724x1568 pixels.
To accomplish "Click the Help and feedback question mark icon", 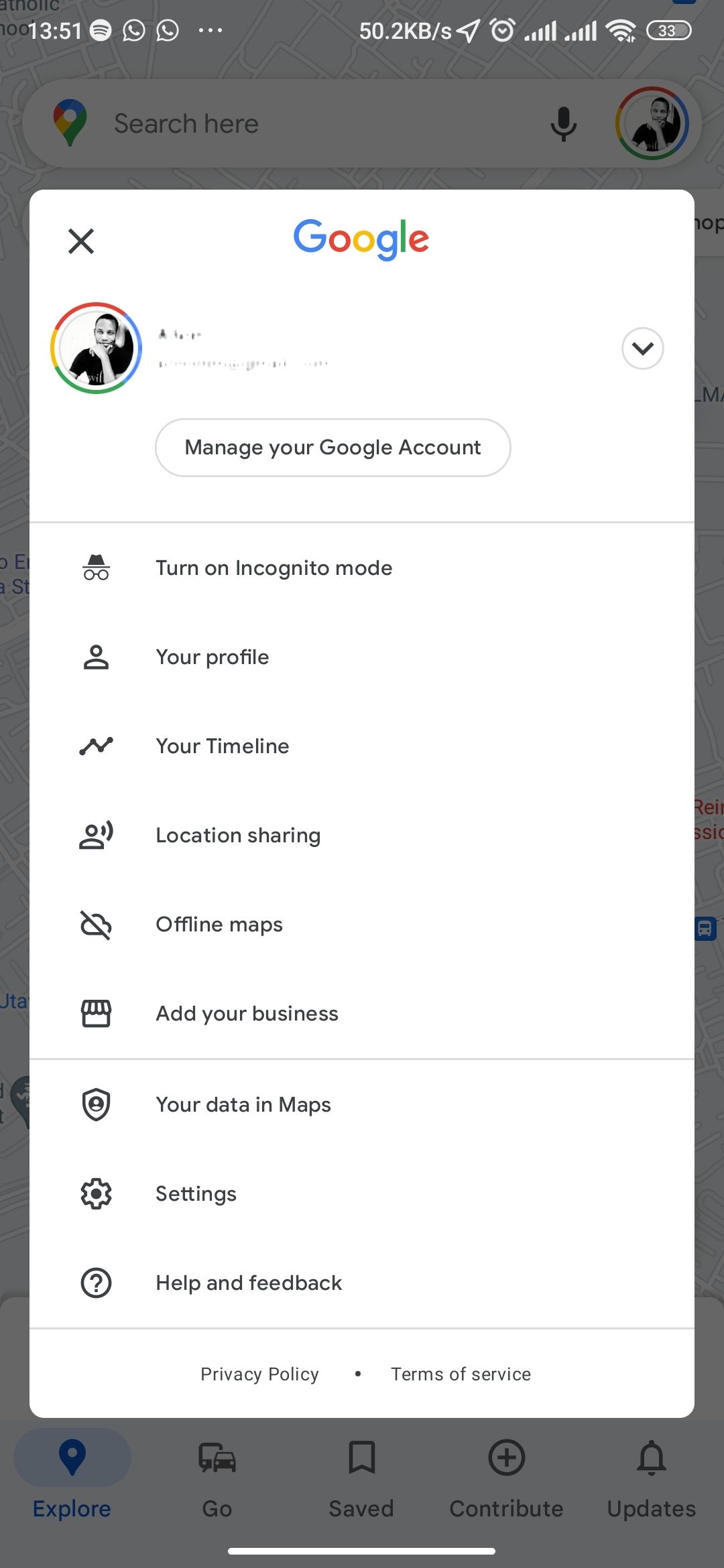I will [96, 1283].
